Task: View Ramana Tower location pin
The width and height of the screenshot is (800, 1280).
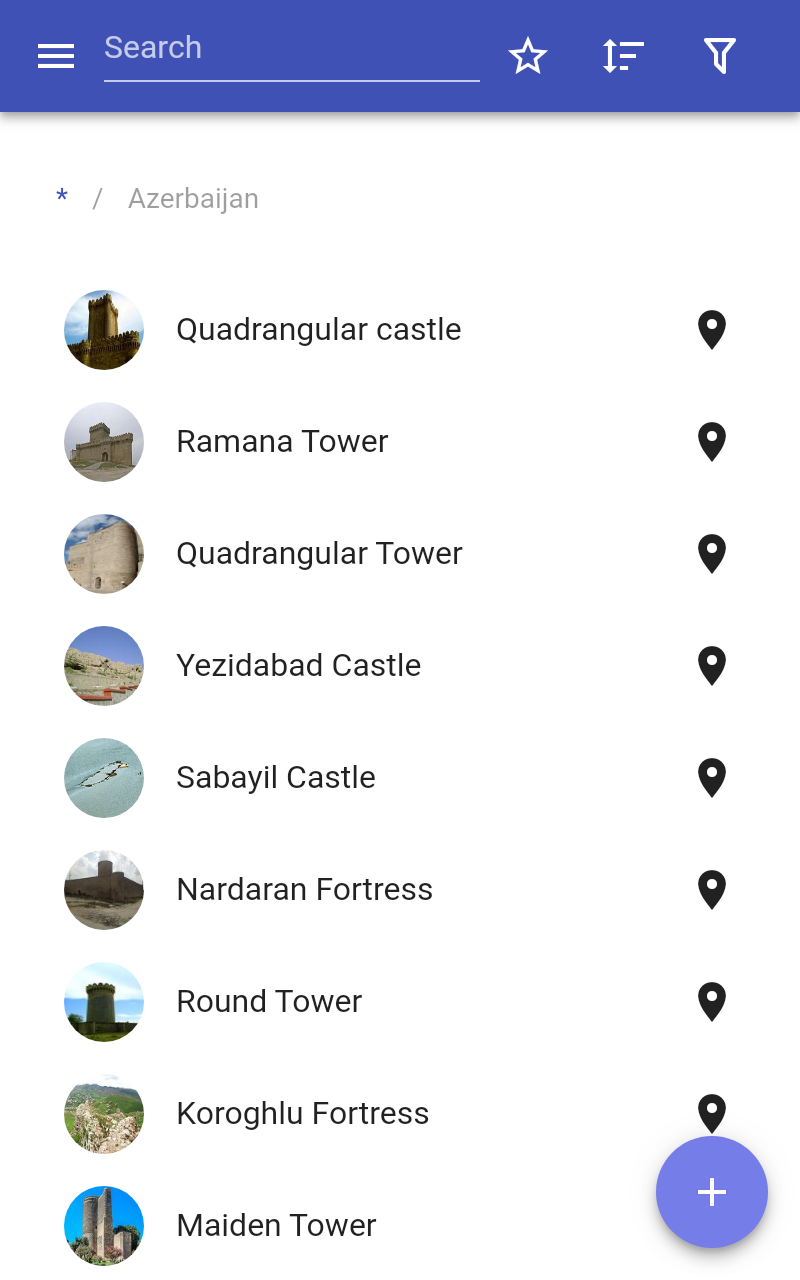Action: (711, 442)
